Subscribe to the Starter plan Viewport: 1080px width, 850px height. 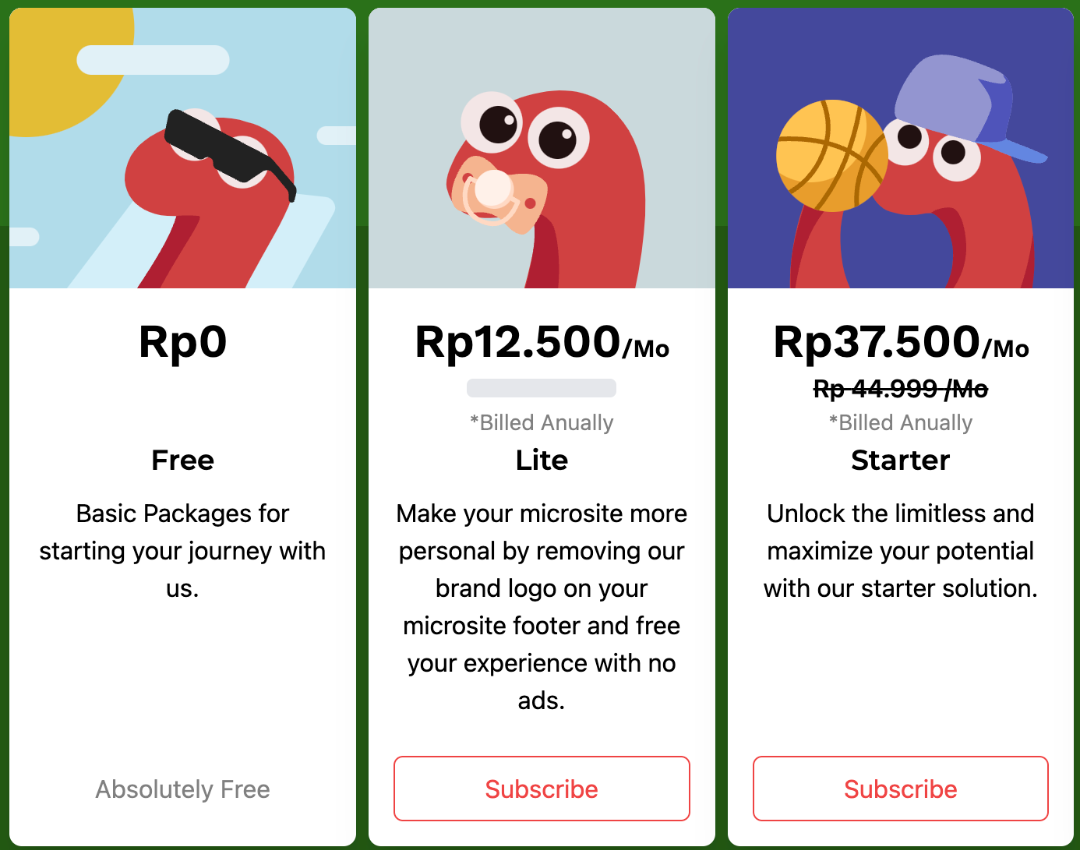pyautogui.click(x=900, y=789)
